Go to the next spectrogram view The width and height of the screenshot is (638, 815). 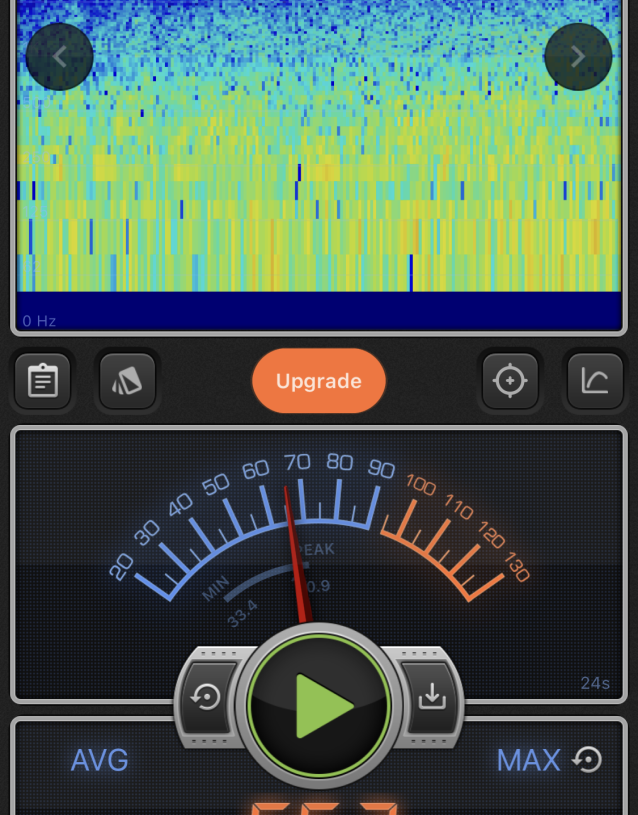(578, 57)
